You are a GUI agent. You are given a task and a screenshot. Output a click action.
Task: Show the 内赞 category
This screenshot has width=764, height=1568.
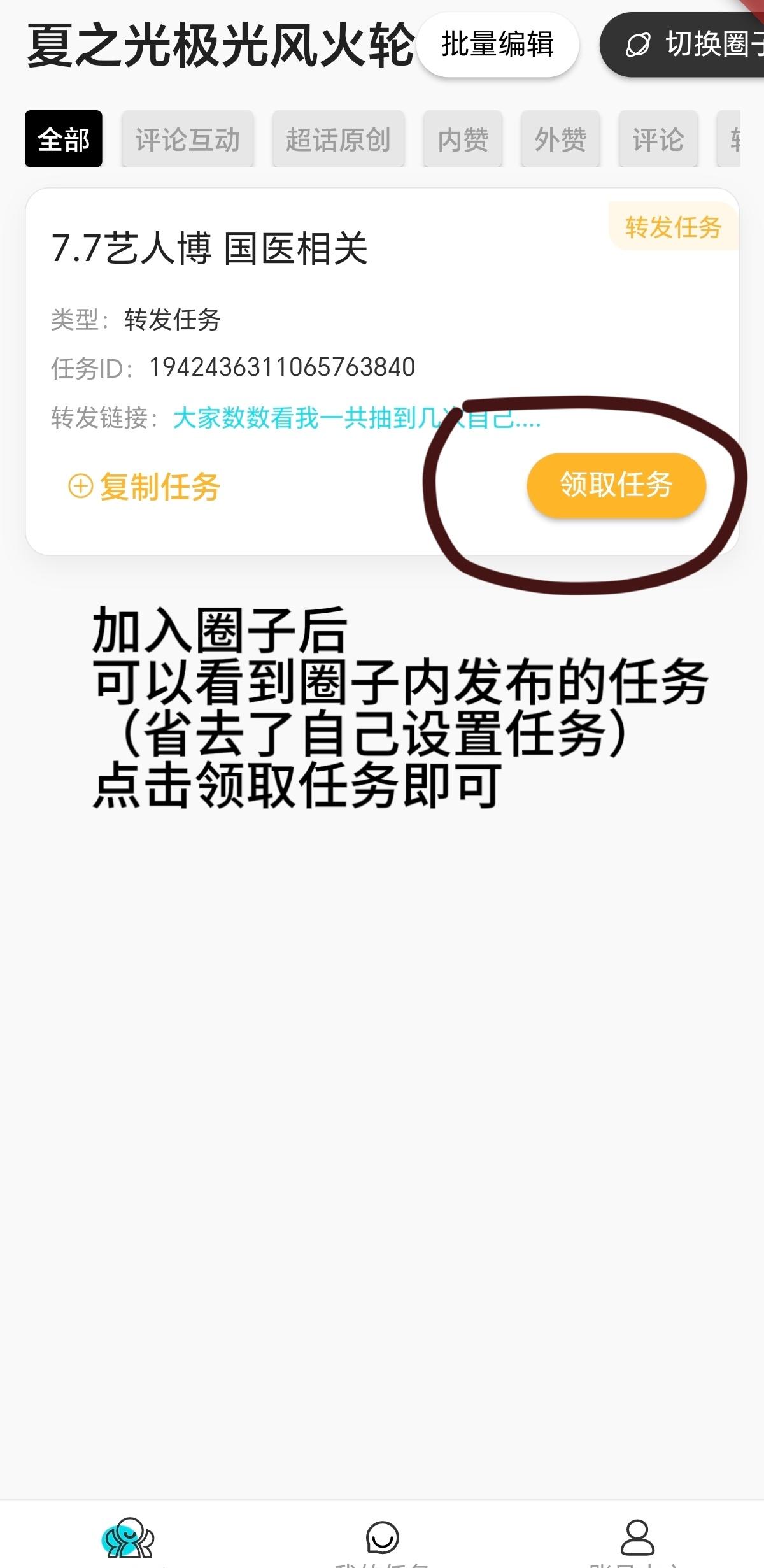coord(463,139)
